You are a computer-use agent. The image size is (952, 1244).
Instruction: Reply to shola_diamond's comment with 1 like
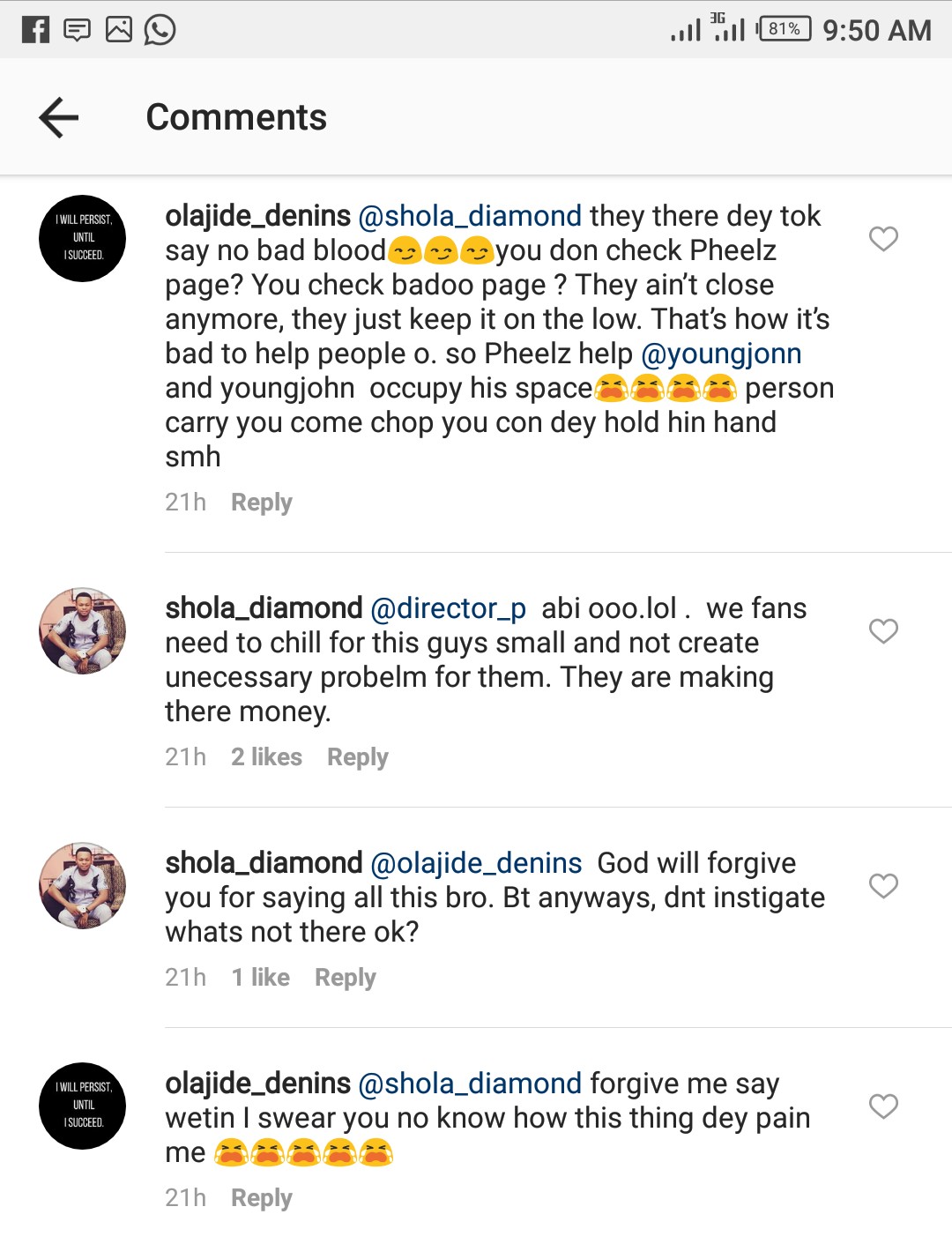[x=345, y=978]
